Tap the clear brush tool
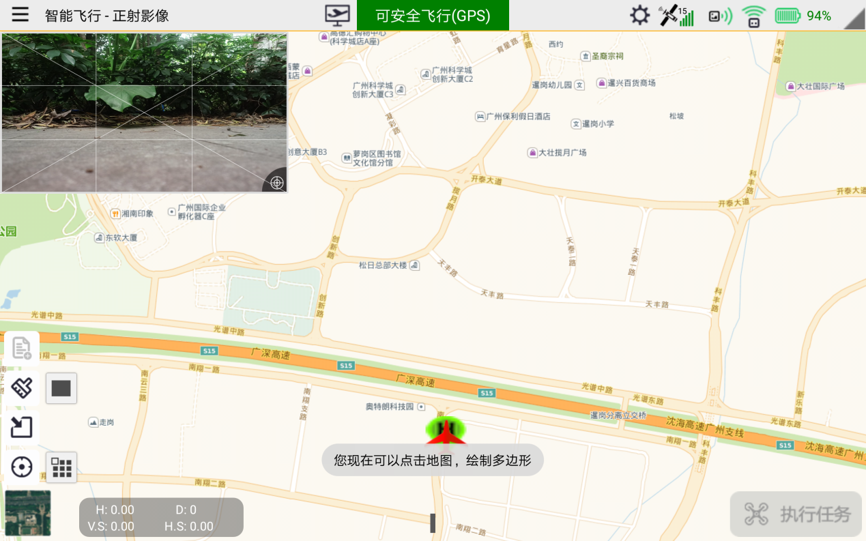 pyautogui.click(x=22, y=387)
